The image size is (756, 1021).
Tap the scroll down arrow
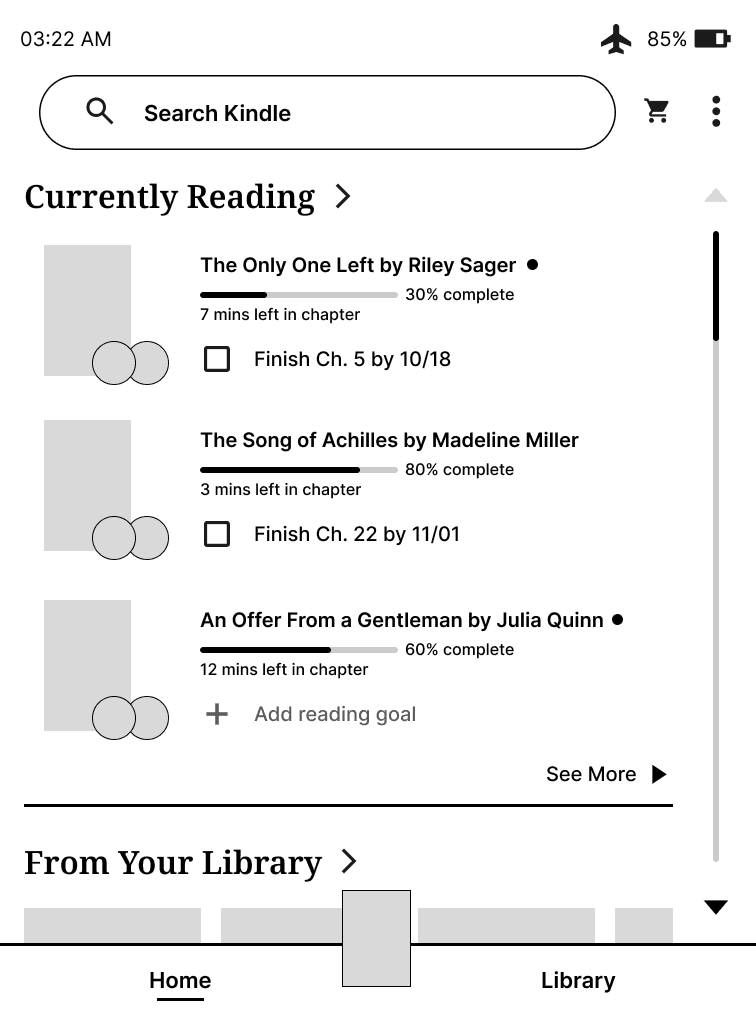pos(715,907)
